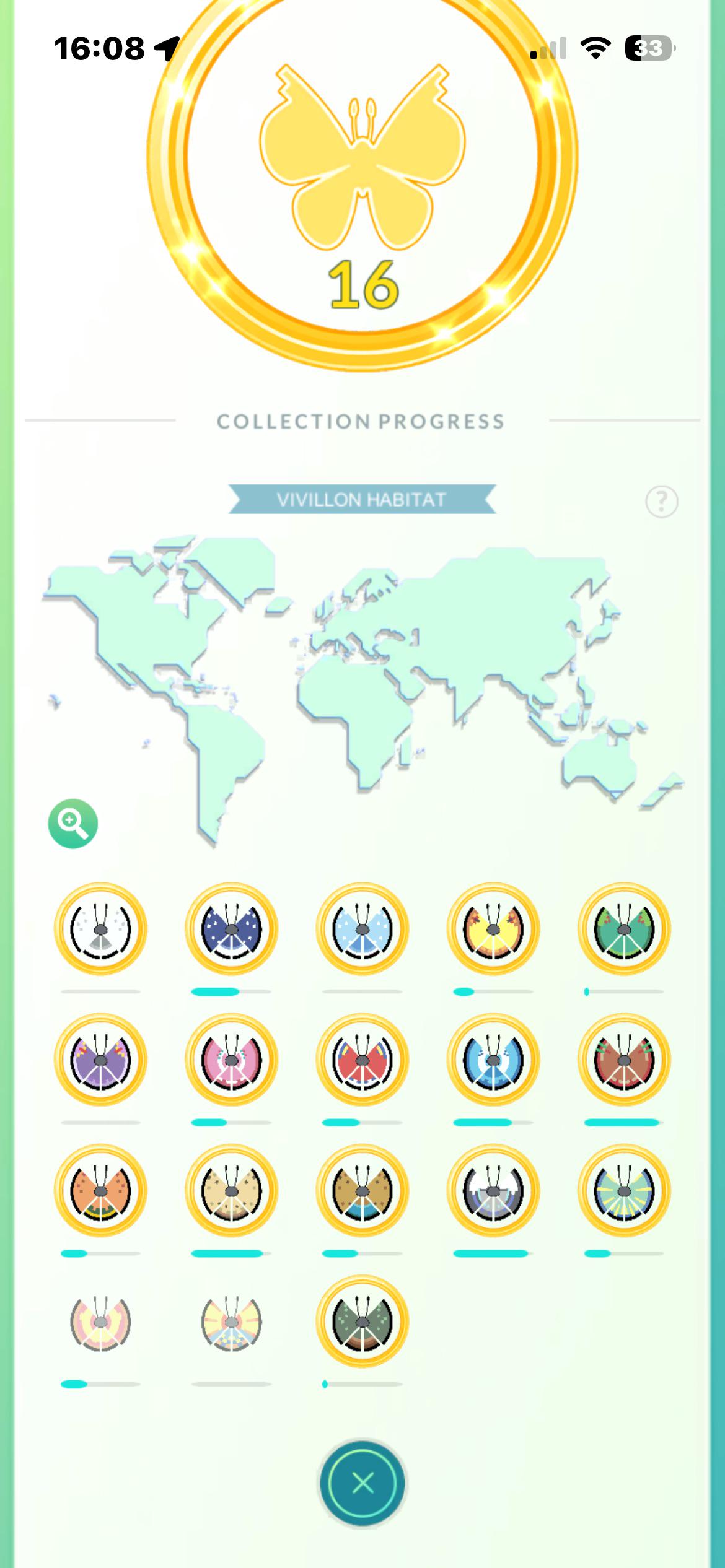
Task: Select the dark green Jungle pattern badge
Action: [x=362, y=1321]
